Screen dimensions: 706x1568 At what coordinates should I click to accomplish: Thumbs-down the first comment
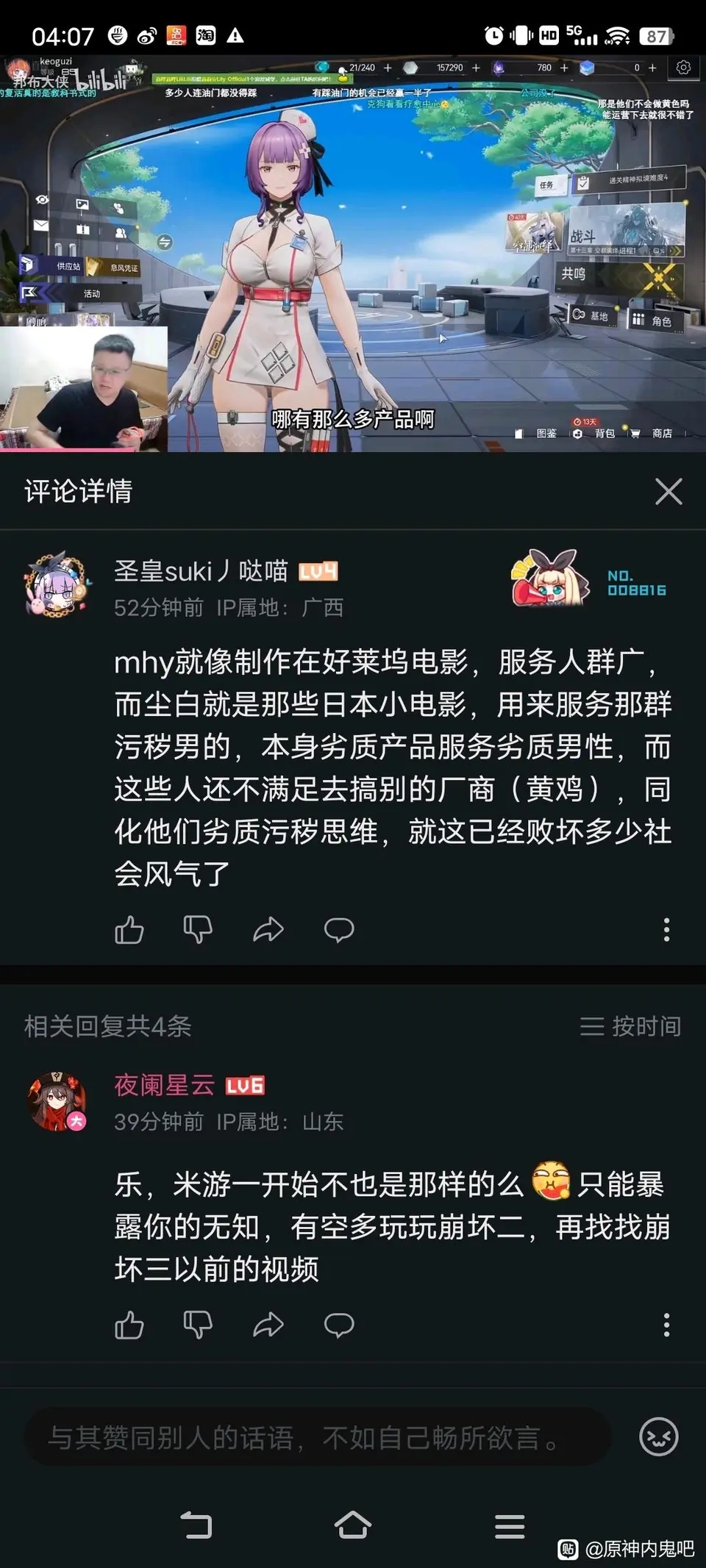[x=199, y=930]
